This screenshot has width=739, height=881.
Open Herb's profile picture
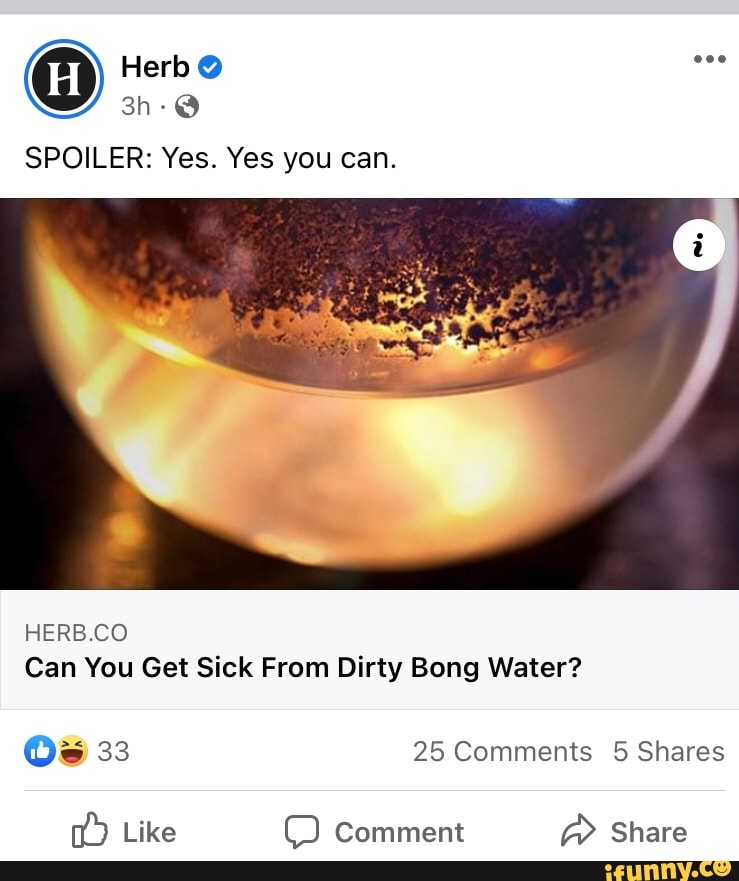[x=64, y=79]
